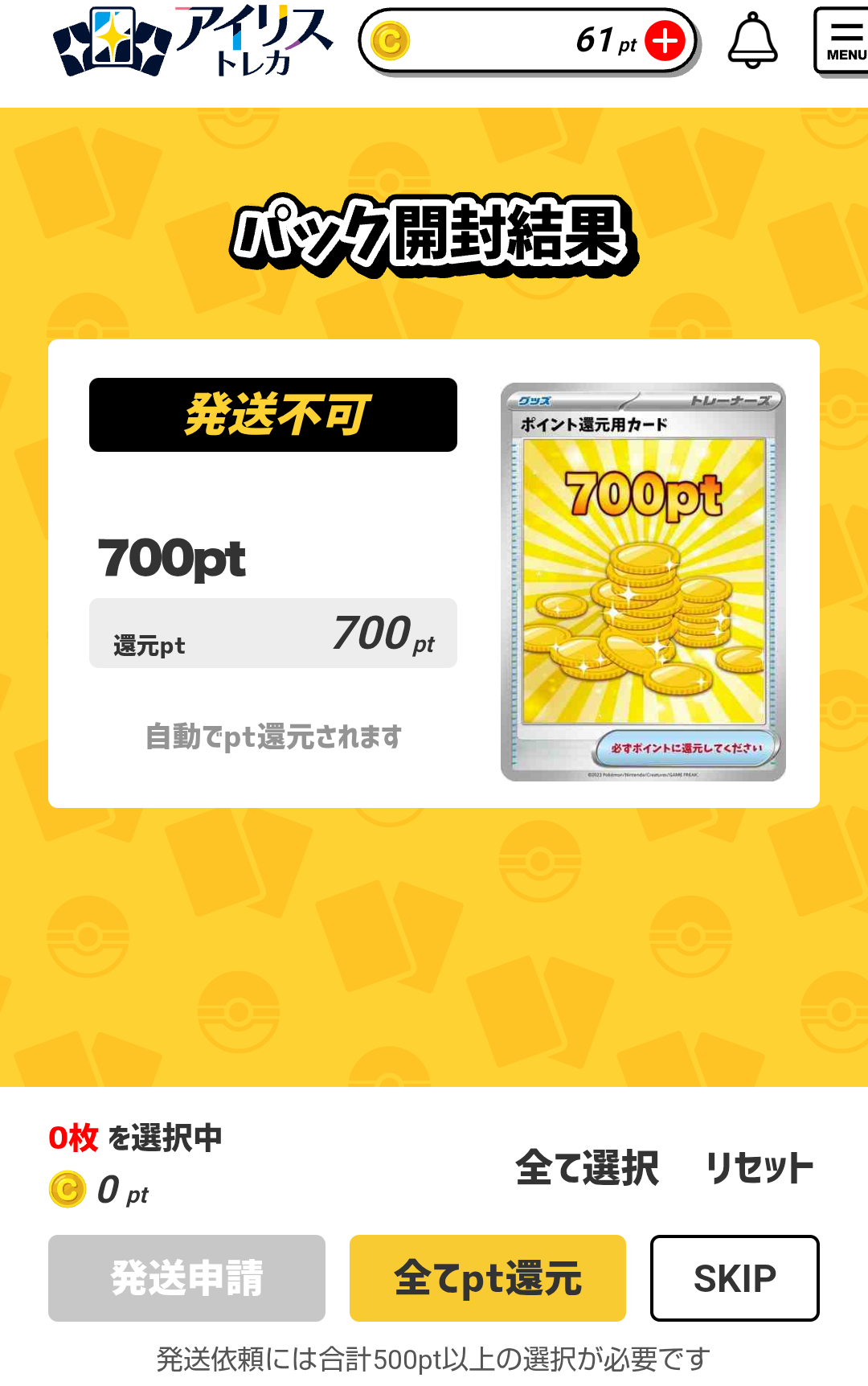Reset the selection with リセット

coord(759,1167)
